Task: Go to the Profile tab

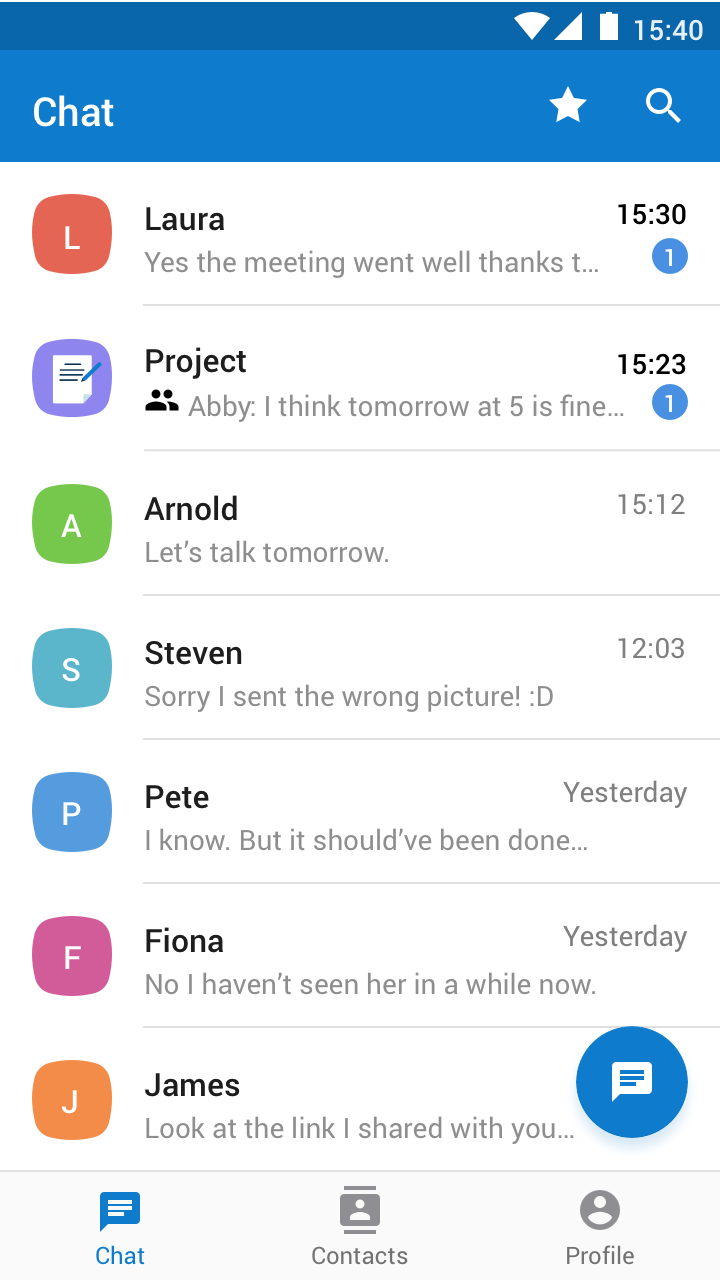Action: coord(600,1226)
